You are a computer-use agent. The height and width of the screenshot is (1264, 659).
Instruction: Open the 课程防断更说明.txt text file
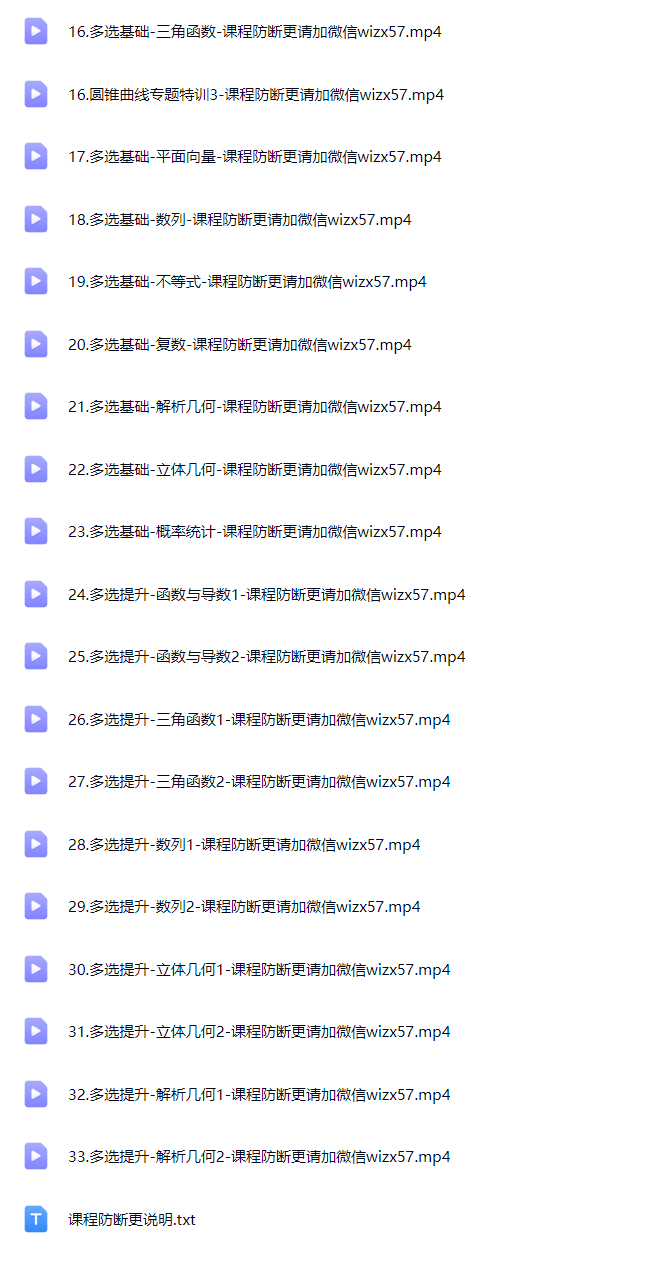[x=131, y=1219]
